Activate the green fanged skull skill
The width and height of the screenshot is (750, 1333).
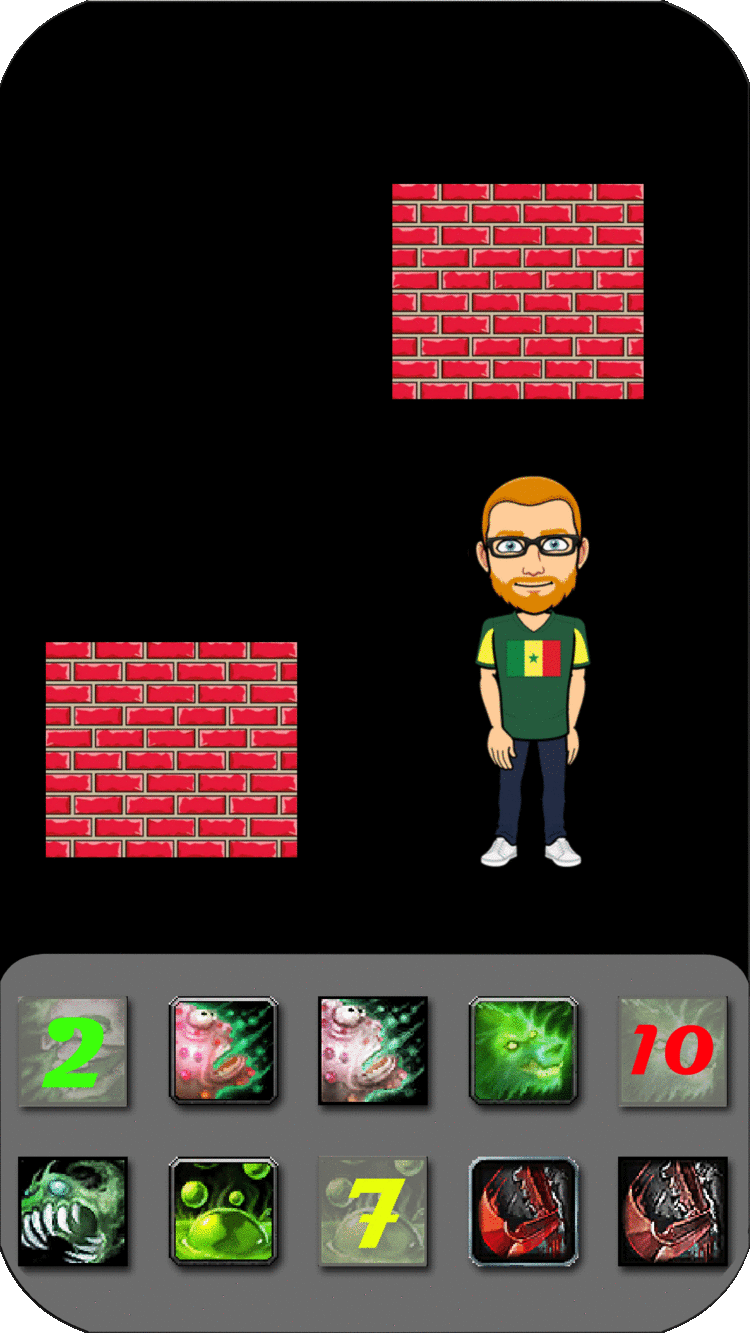pos(73,1211)
